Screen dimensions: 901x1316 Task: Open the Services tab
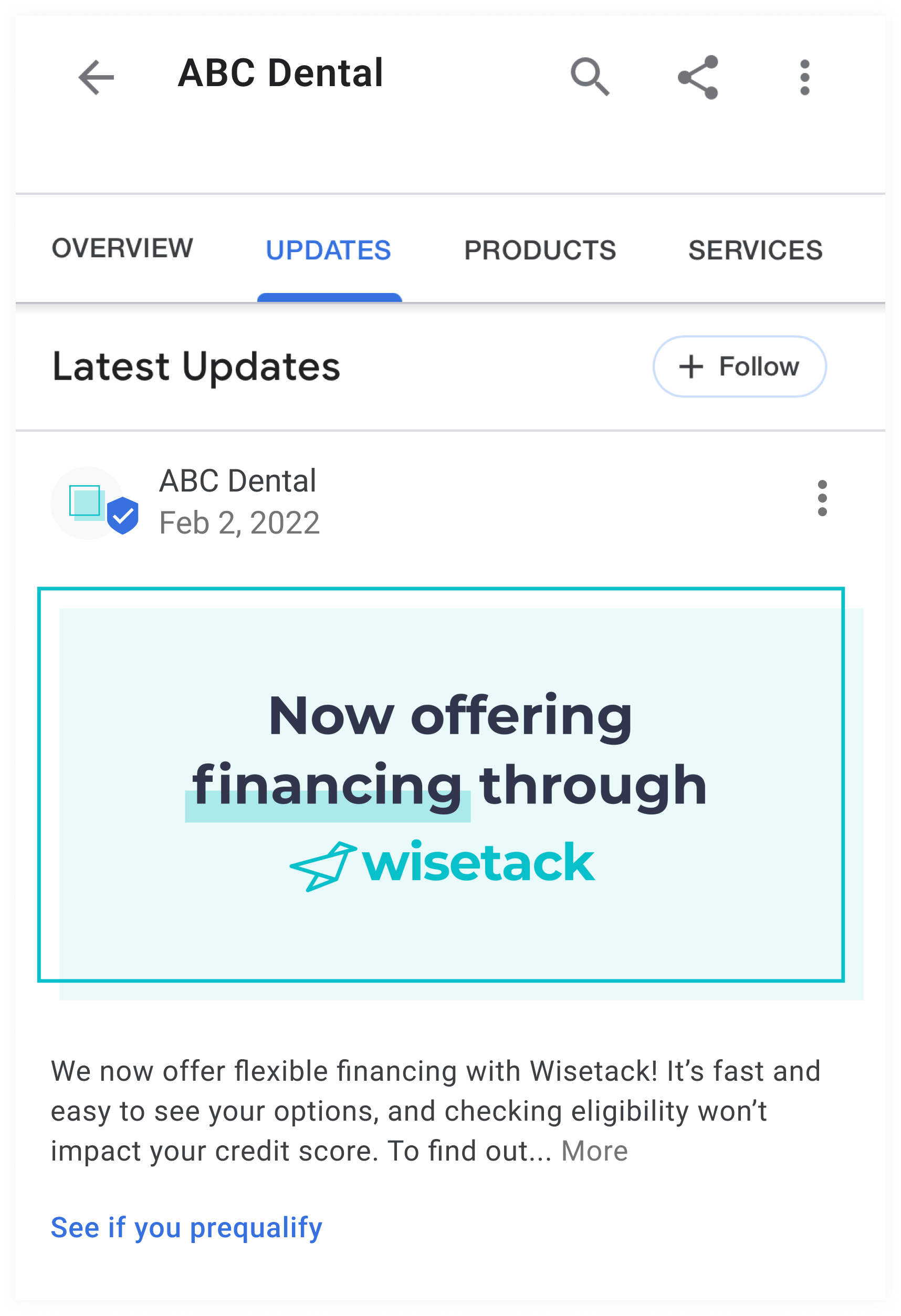(755, 250)
